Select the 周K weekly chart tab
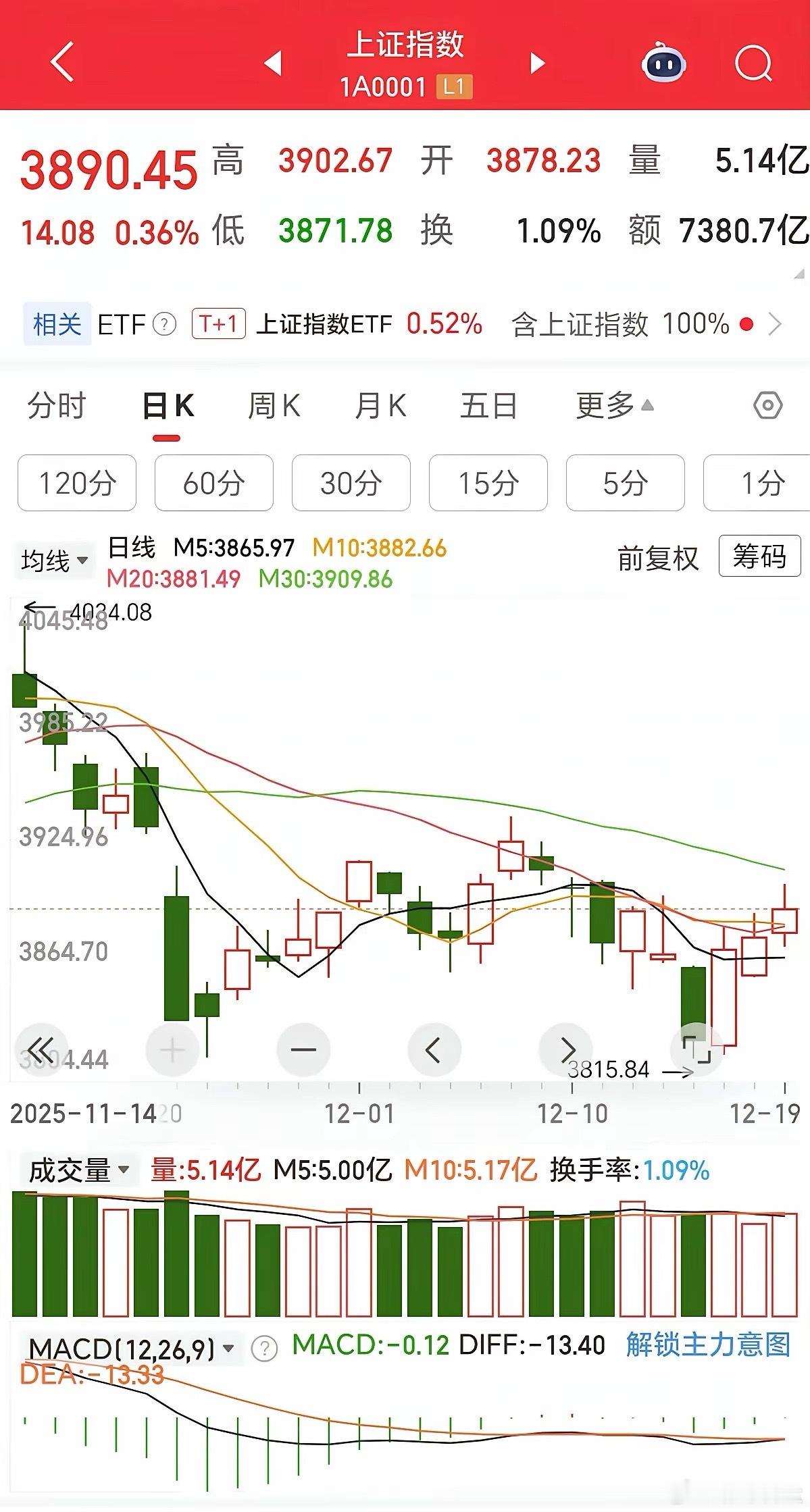Viewport: 810px width, 1512px height. tap(274, 406)
